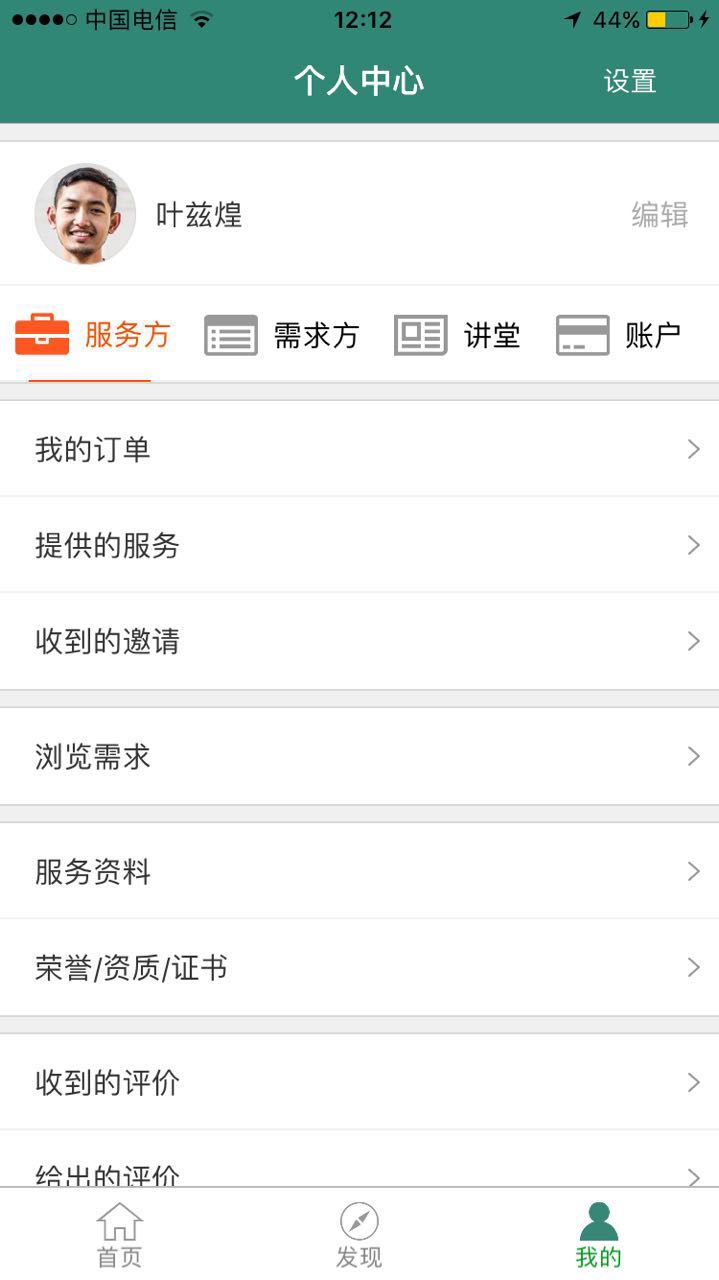The width and height of the screenshot is (719, 1280).
Task: Switch to the 账户 tab
Action: (x=619, y=335)
